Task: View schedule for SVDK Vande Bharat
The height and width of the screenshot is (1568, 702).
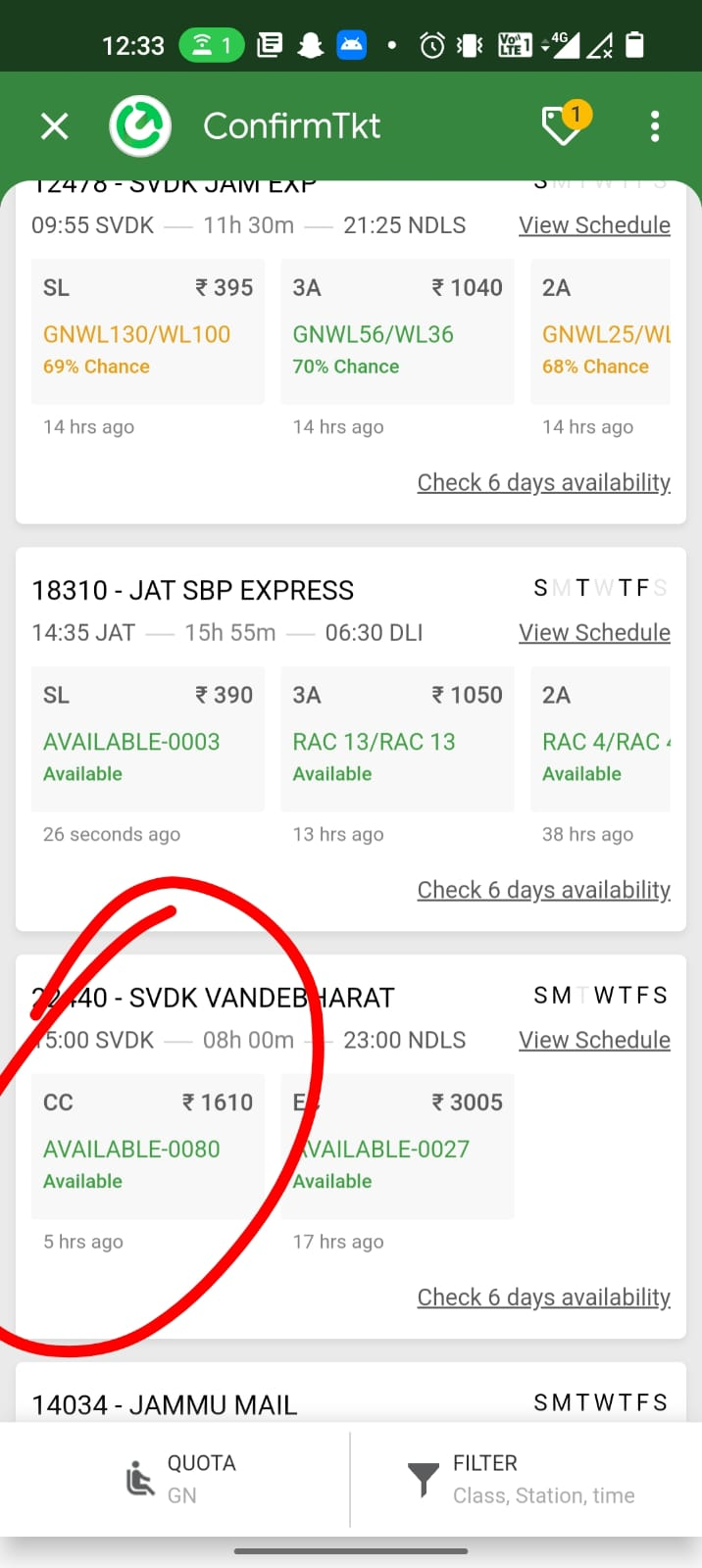Action: click(594, 1040)
